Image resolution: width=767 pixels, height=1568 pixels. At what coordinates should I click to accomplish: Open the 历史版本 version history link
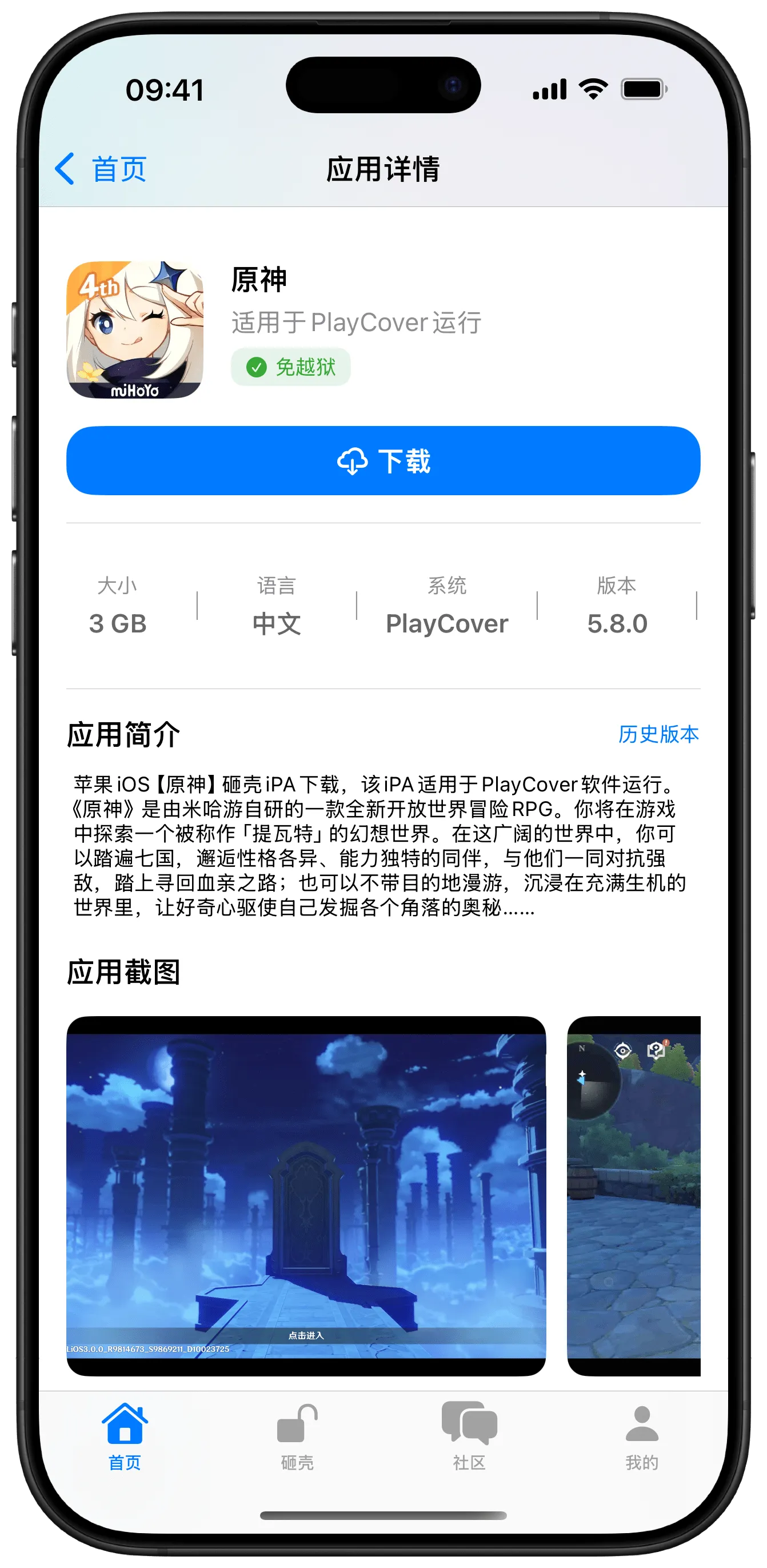[657, 734]
